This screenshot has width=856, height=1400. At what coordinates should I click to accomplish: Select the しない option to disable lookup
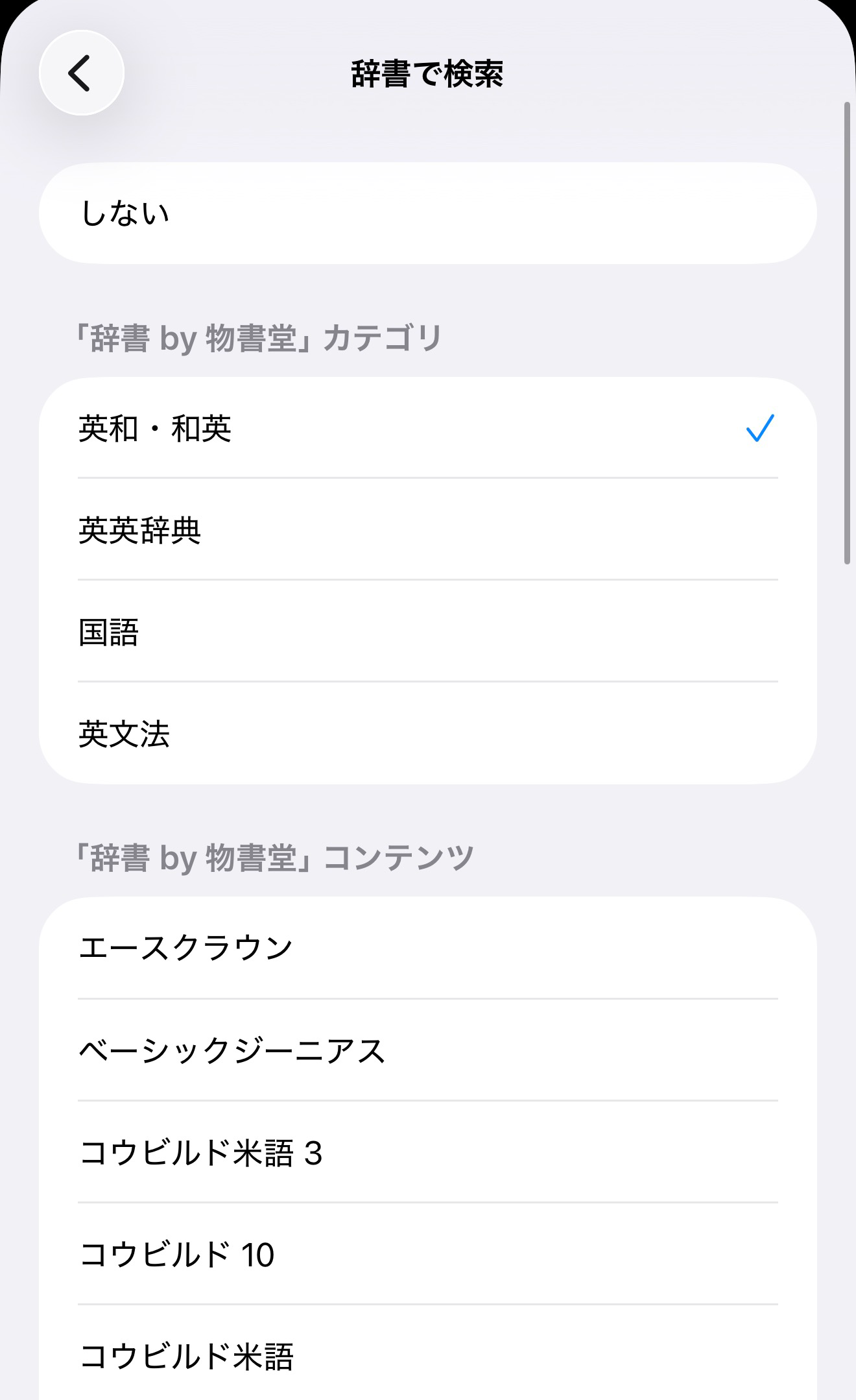pyautogui.click(x=428, y=211)
